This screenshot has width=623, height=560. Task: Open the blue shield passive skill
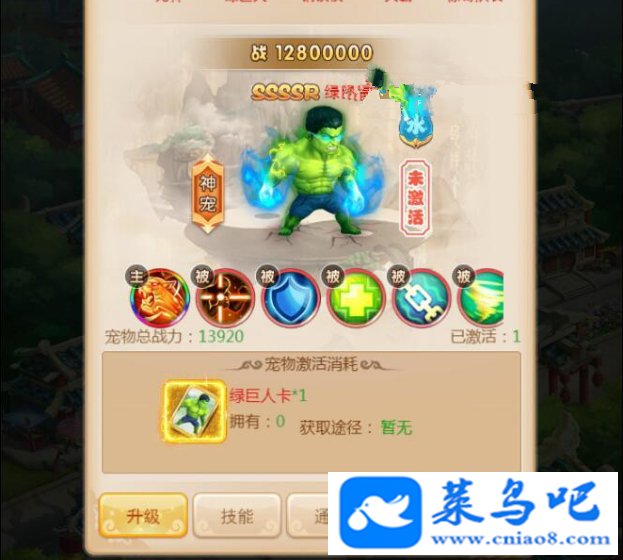290,297
